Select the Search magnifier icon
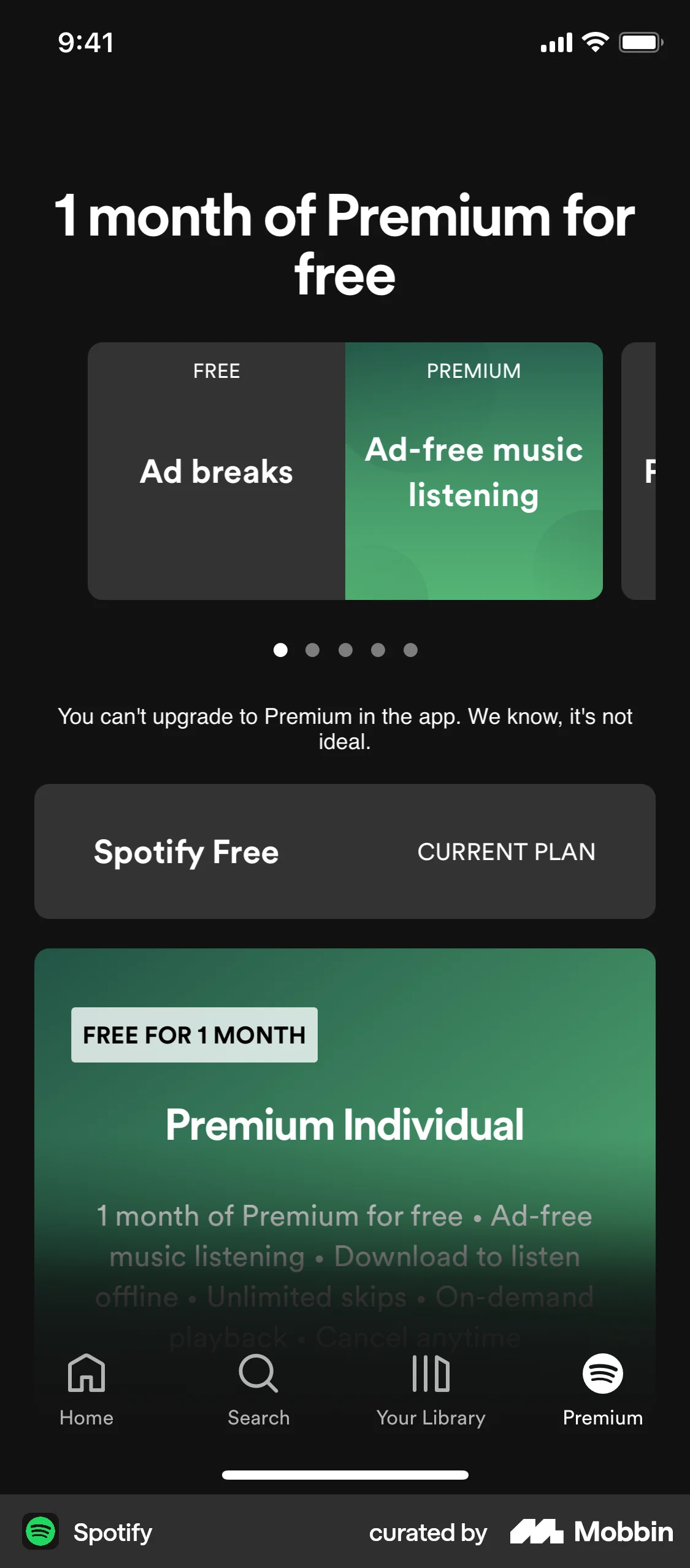 258,1374
